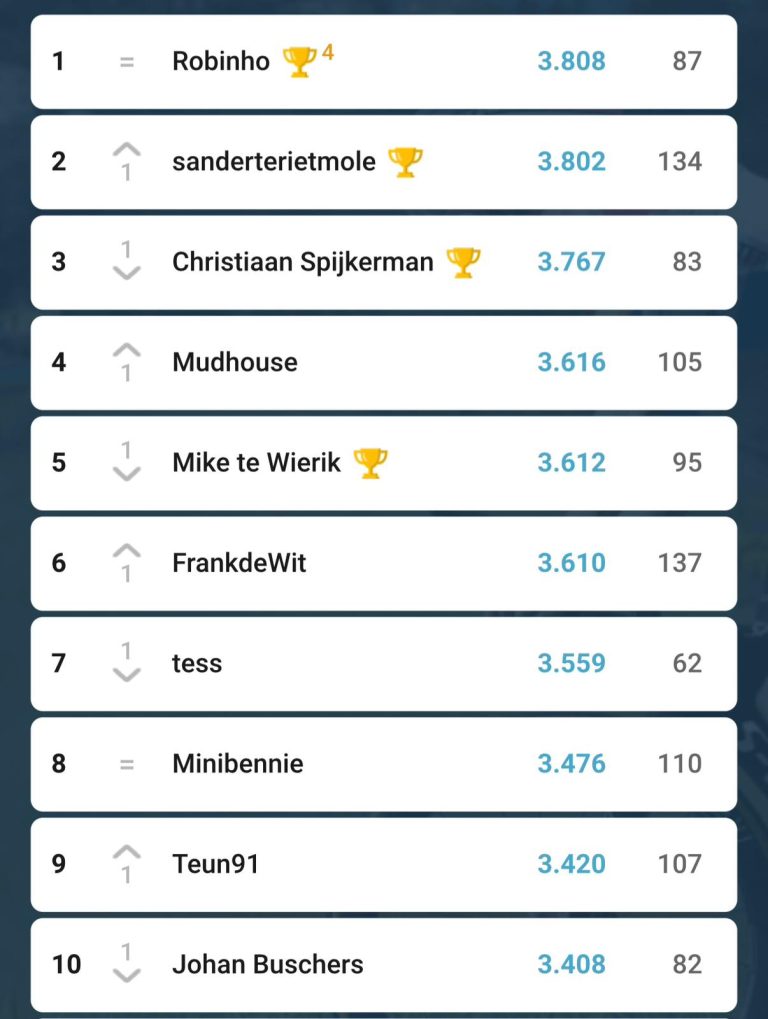
Task: Open Robinho's leaderboard entry
Action: 221,61
